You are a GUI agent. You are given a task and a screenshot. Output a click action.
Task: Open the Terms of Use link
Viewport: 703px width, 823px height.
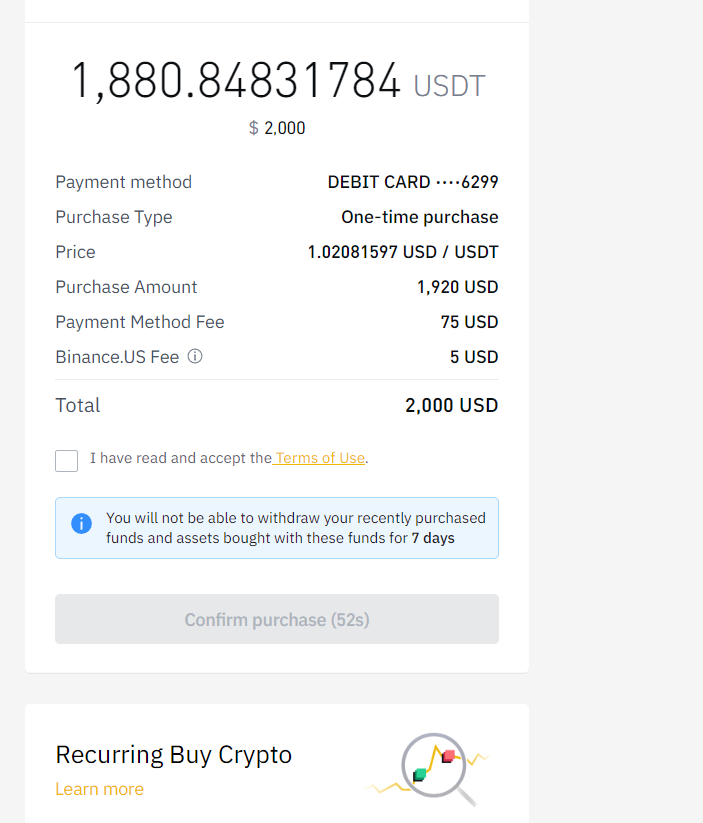point(320,458)
